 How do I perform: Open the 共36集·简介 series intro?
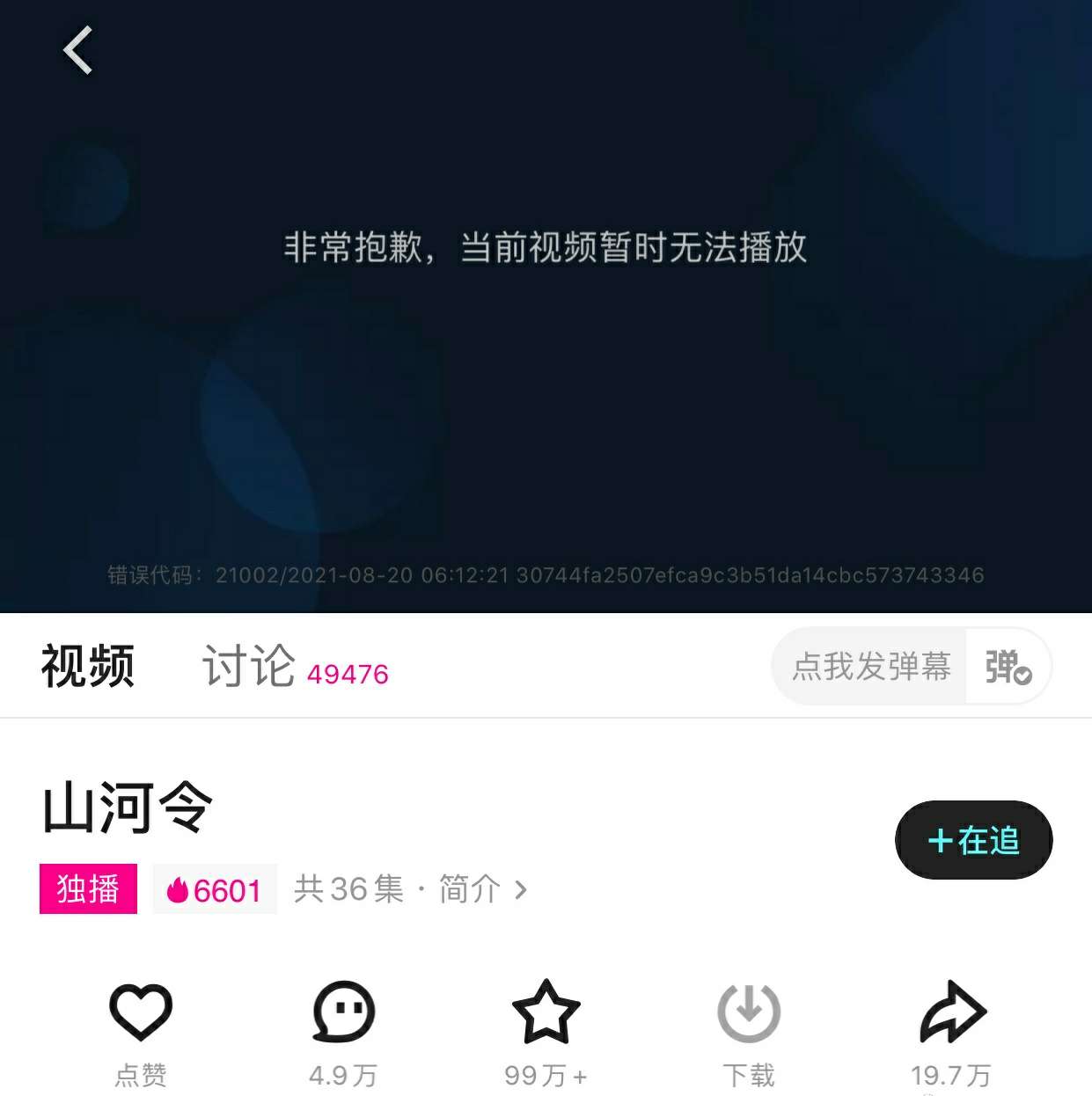(410, 889)
